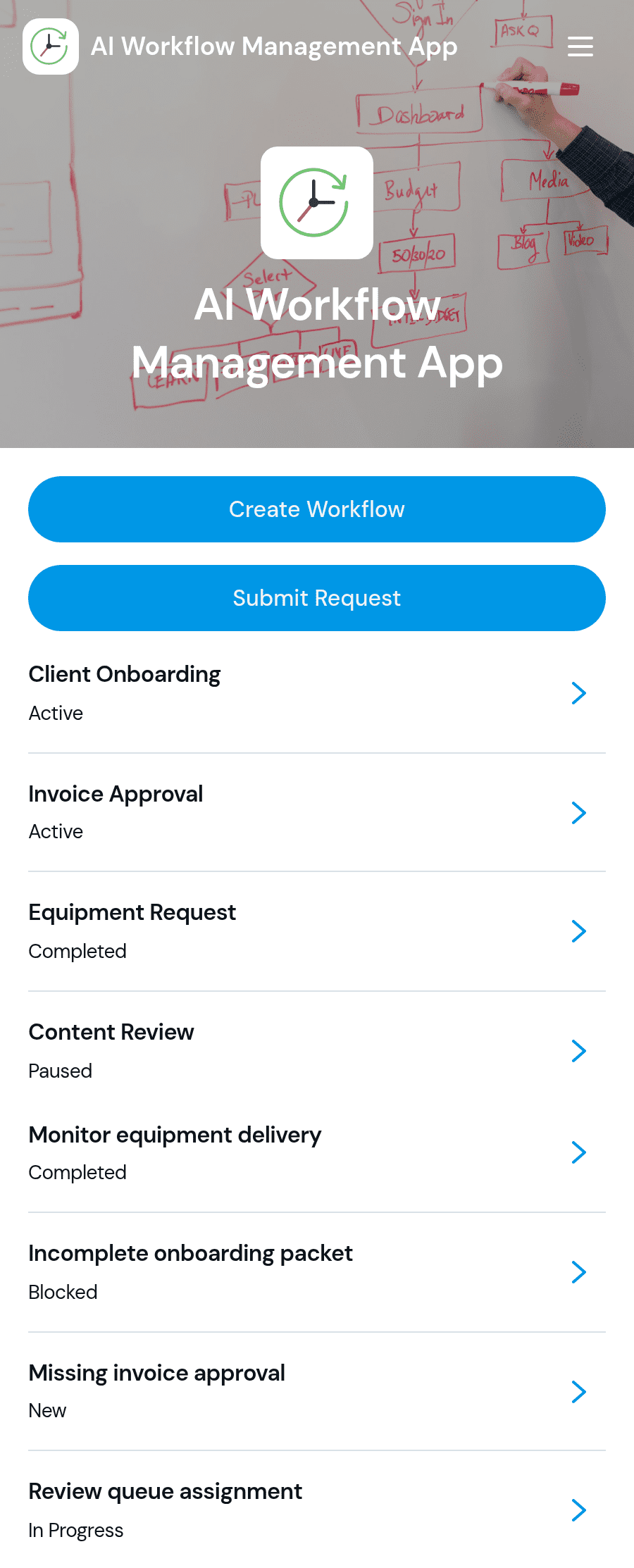View the Equipment Request workflow

pos(317,931)
